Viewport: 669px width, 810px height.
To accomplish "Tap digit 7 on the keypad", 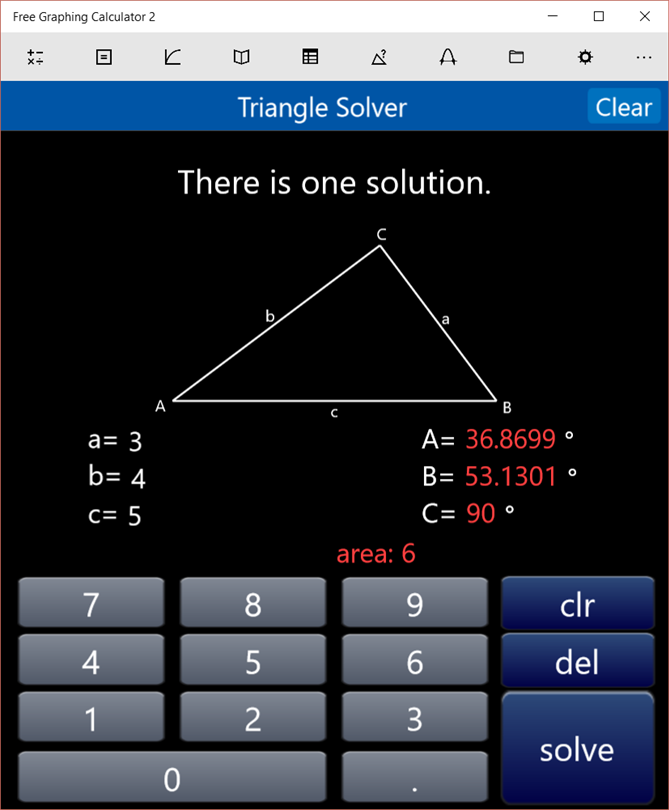I will [91, 604].
